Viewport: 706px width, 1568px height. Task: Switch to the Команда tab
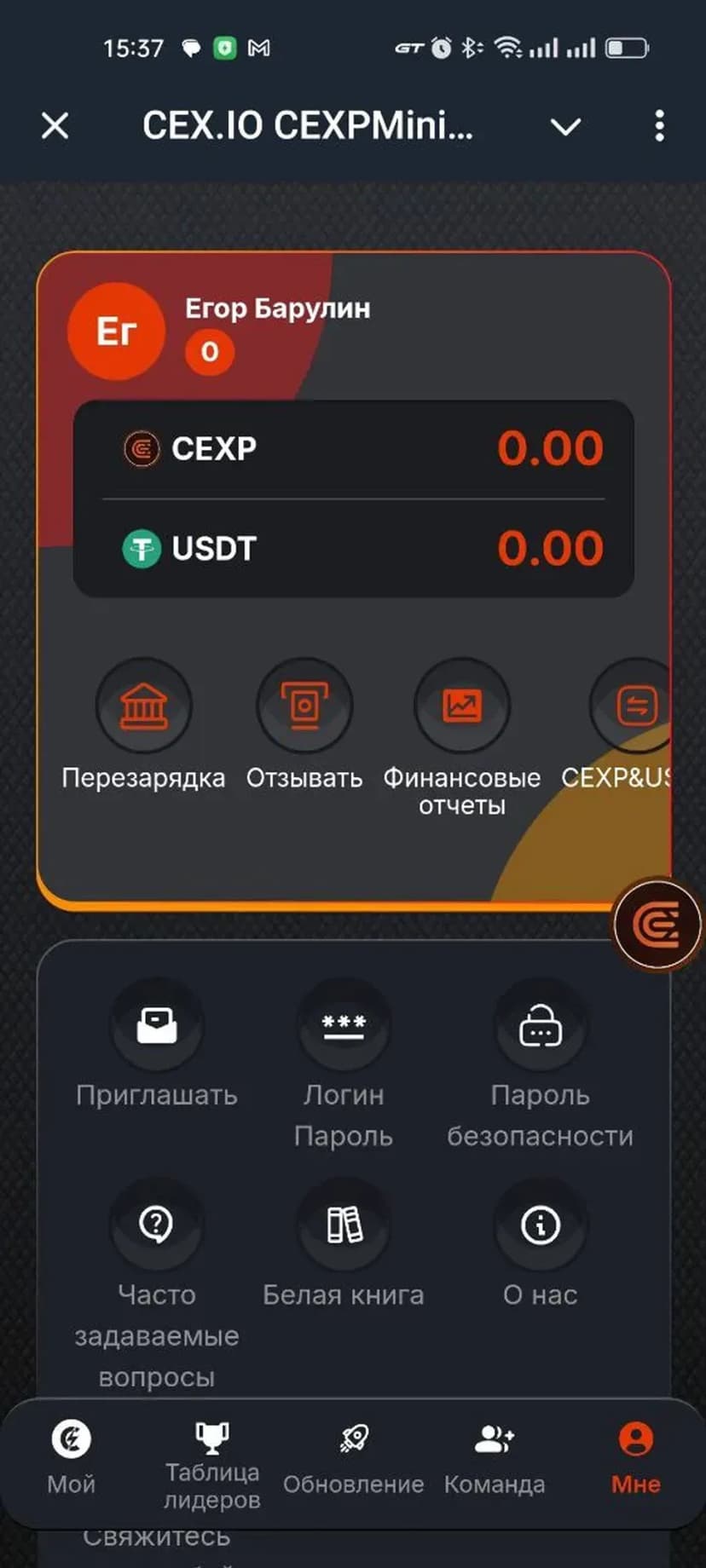(495, 1459)
